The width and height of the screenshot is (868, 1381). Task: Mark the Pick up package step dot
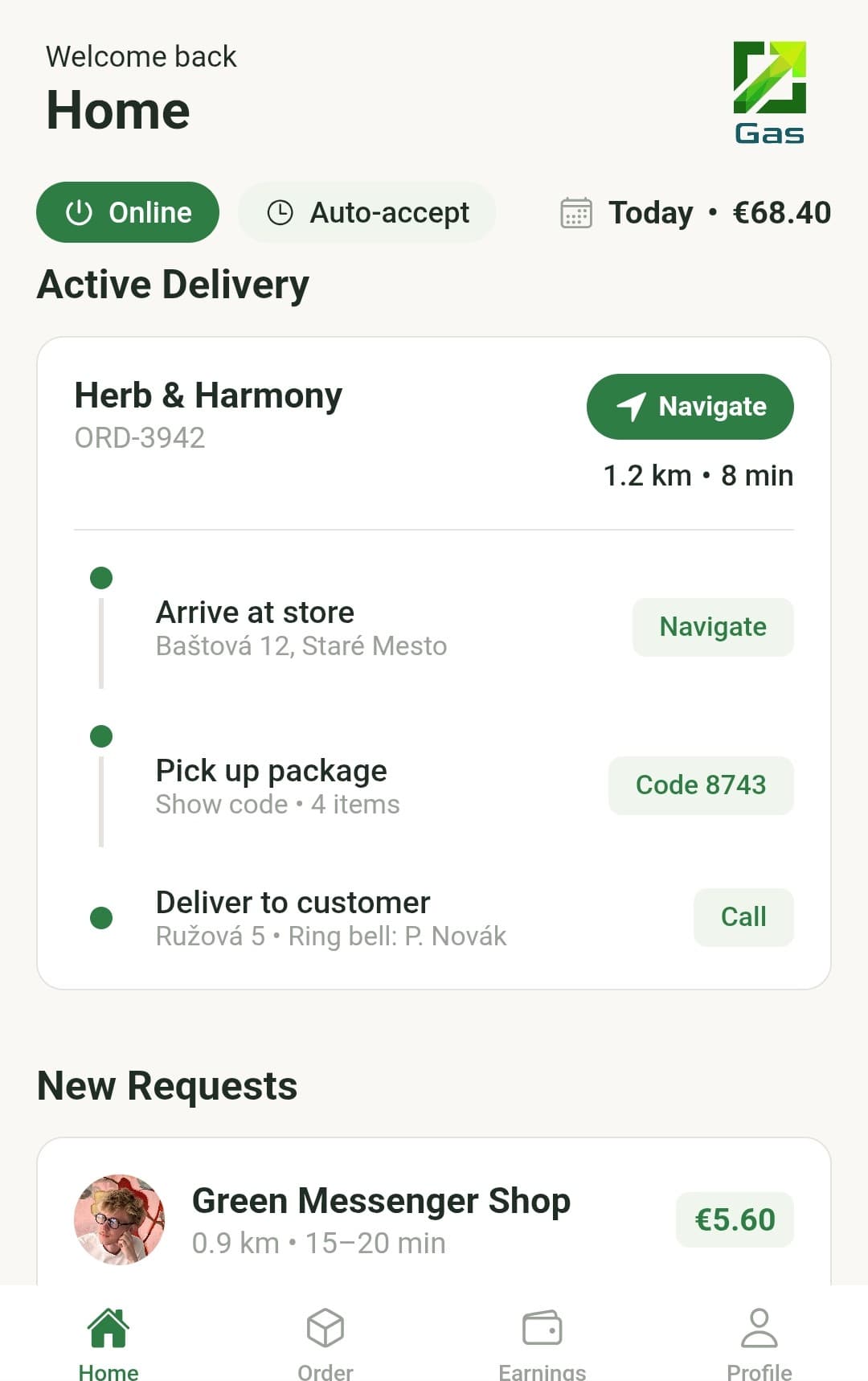[100, 736]
